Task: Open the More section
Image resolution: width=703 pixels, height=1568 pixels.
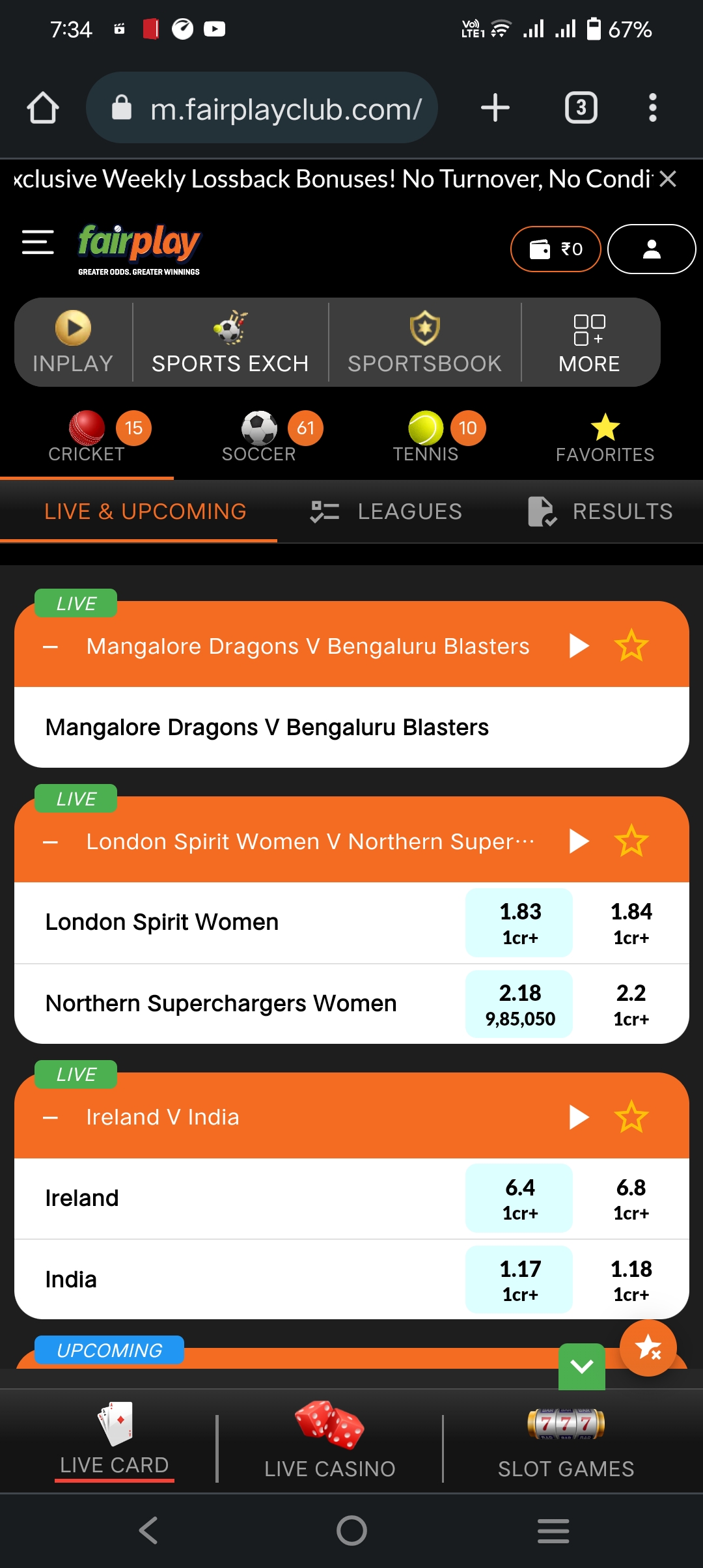Action: tap(589, 343)
